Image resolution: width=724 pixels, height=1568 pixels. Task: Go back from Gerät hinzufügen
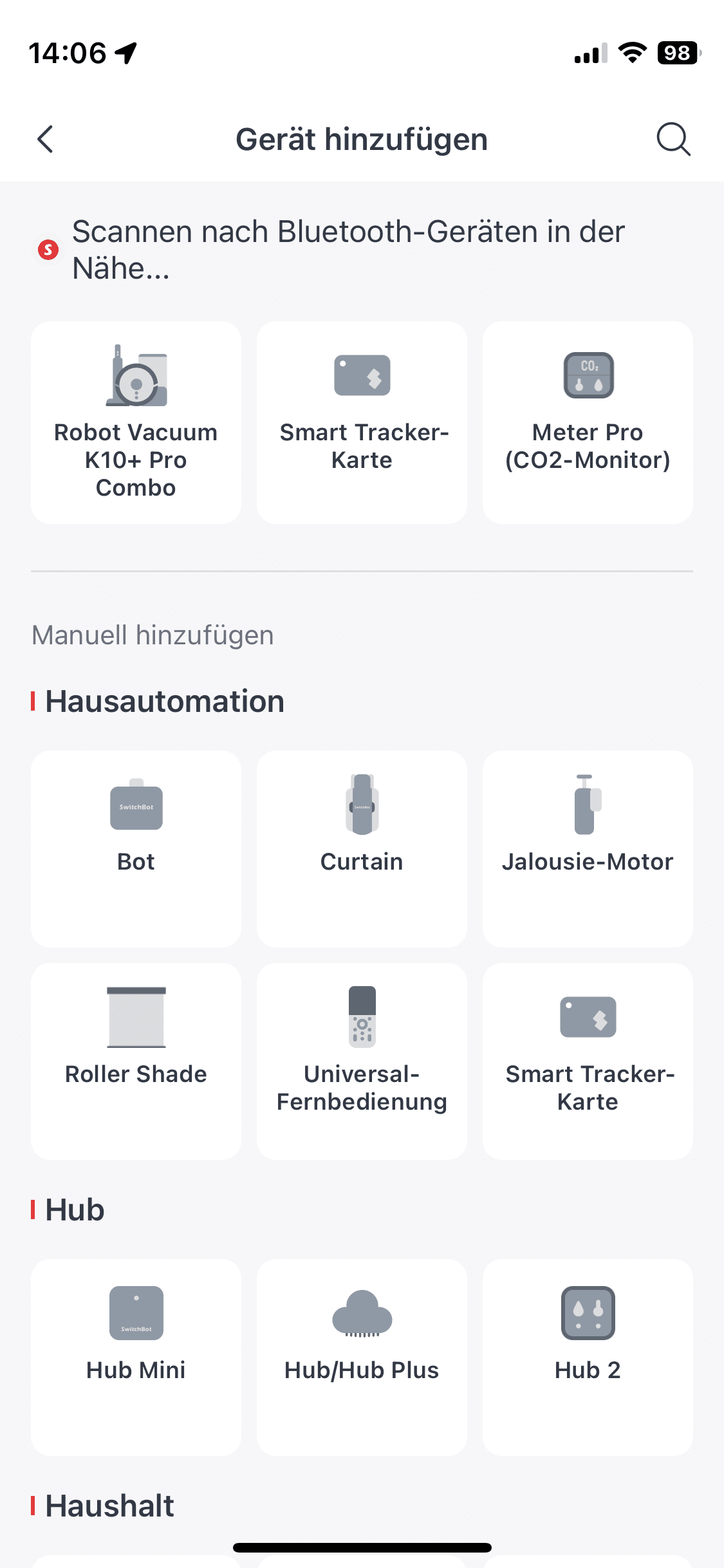click(x=45, y=139)
